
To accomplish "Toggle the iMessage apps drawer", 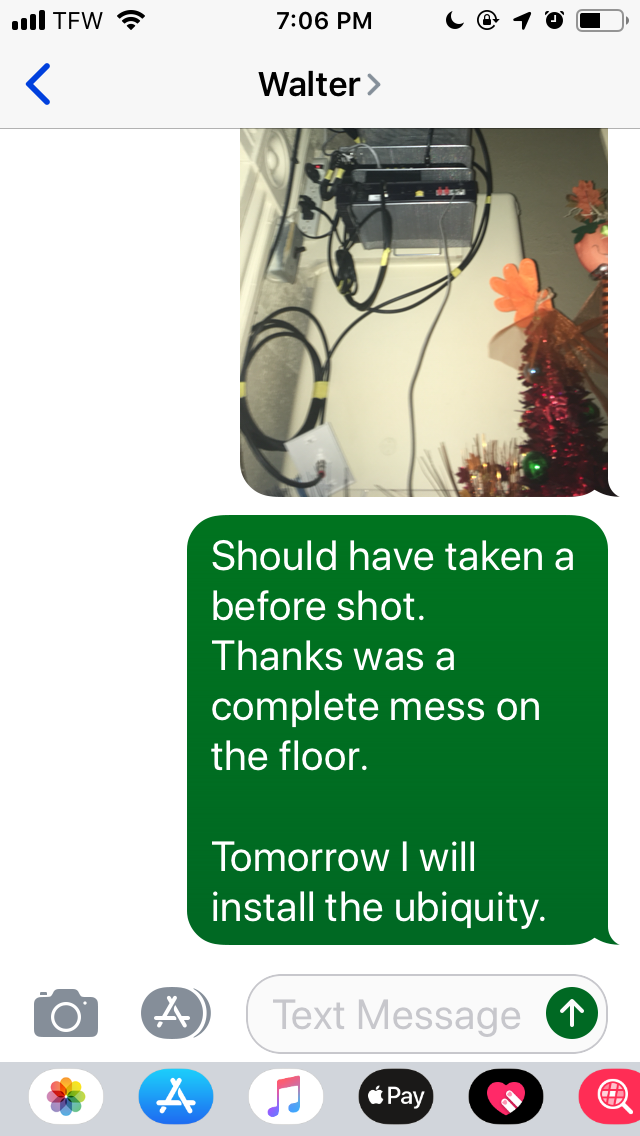I will pos(175,1014).
